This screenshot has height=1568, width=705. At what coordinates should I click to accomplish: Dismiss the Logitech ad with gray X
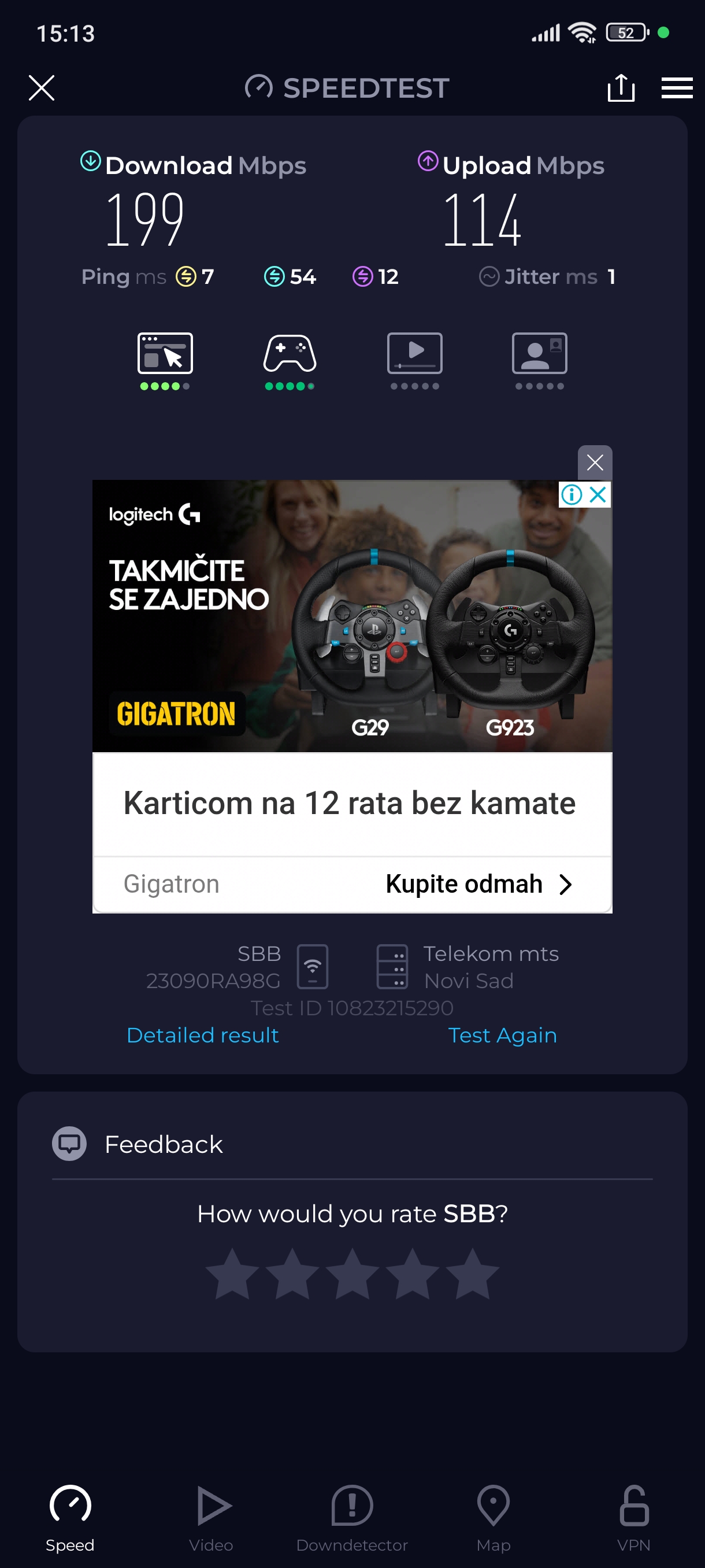pos(594,463)
